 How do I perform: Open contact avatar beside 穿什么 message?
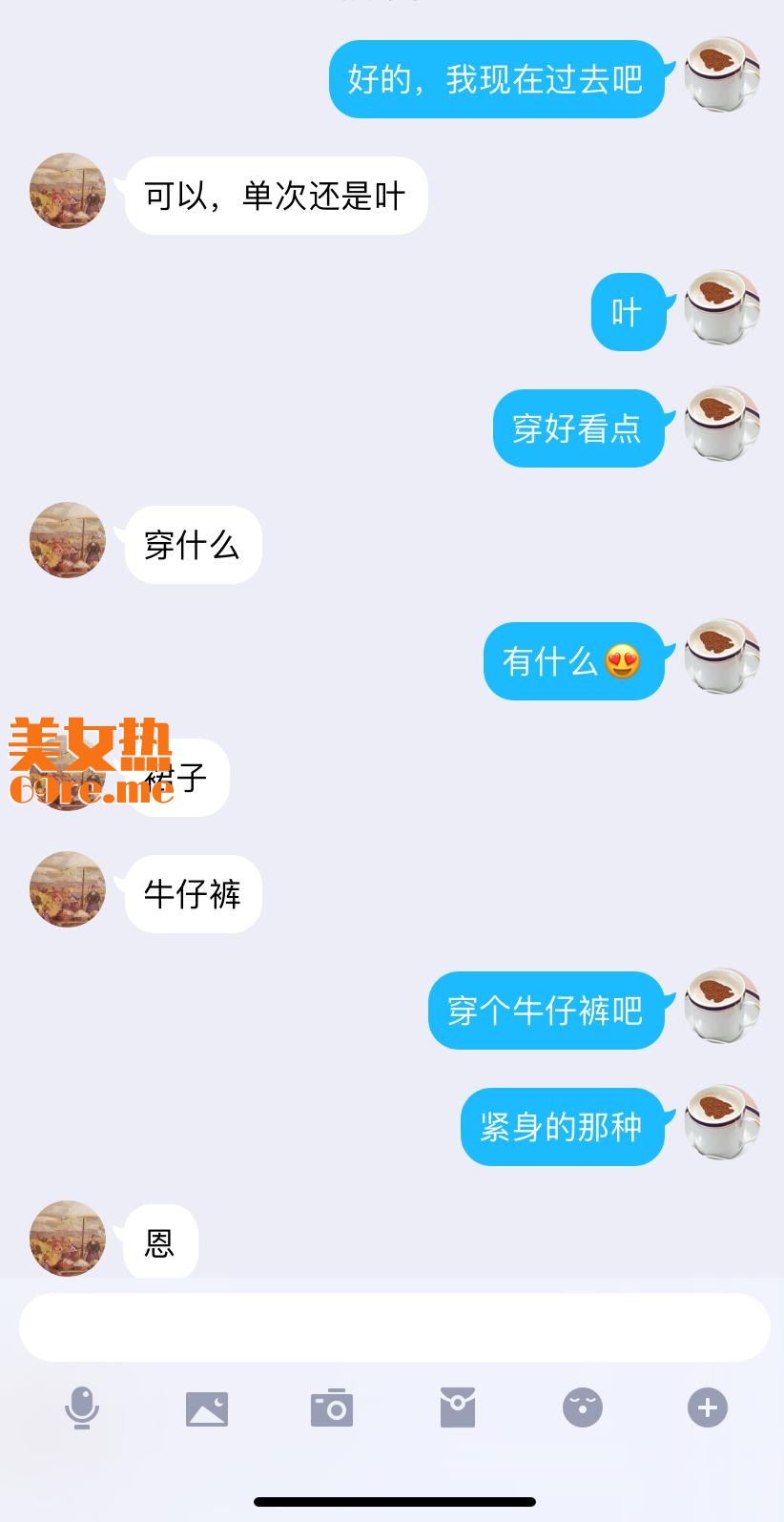tap(68, 540)
